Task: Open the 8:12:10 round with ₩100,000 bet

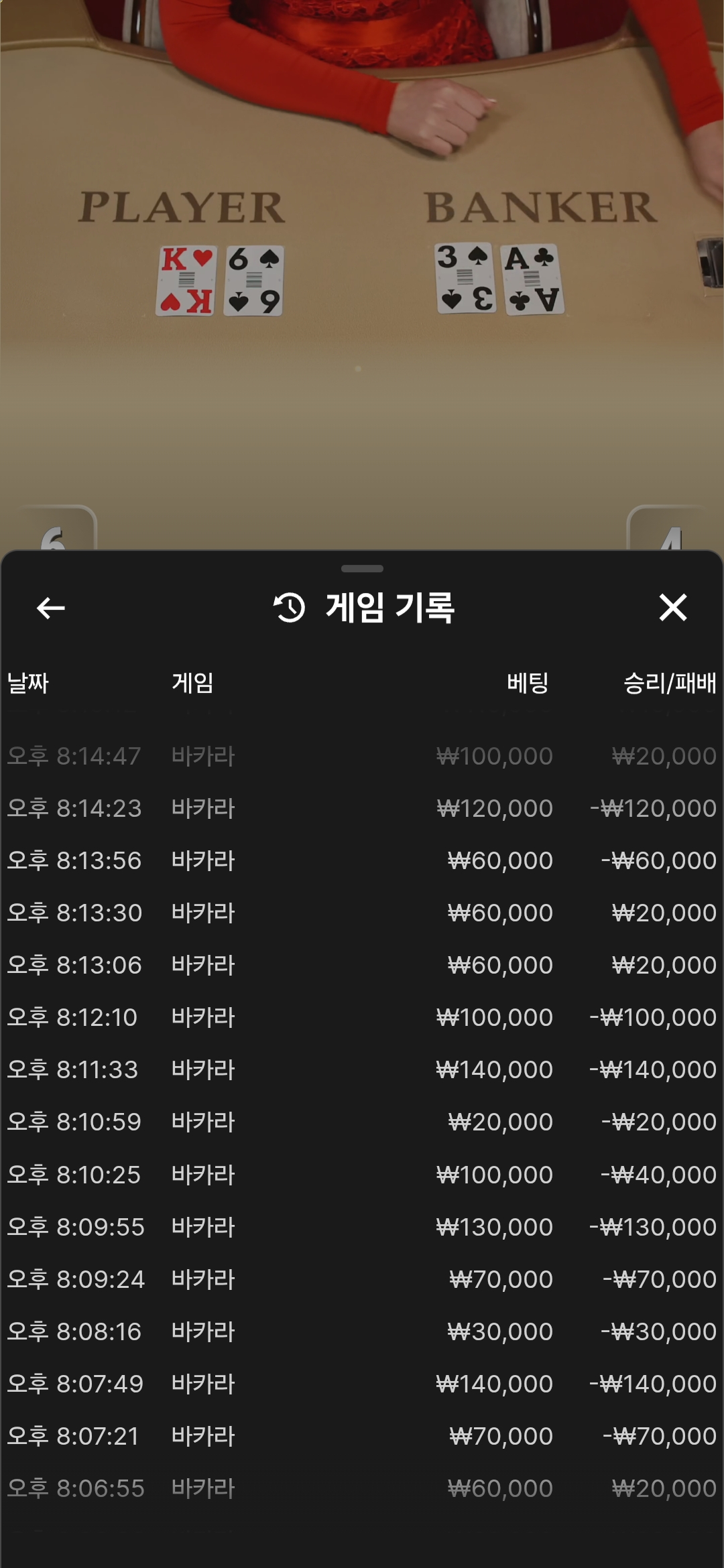Action: pos(362,1017)
